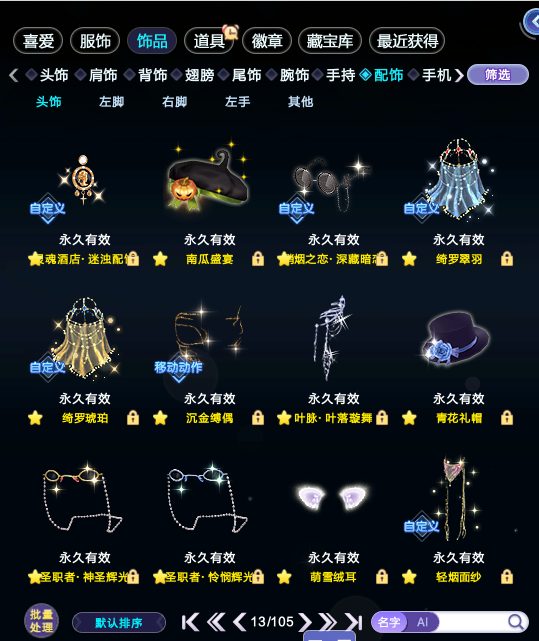Select the 手持 subcategory

340,75
